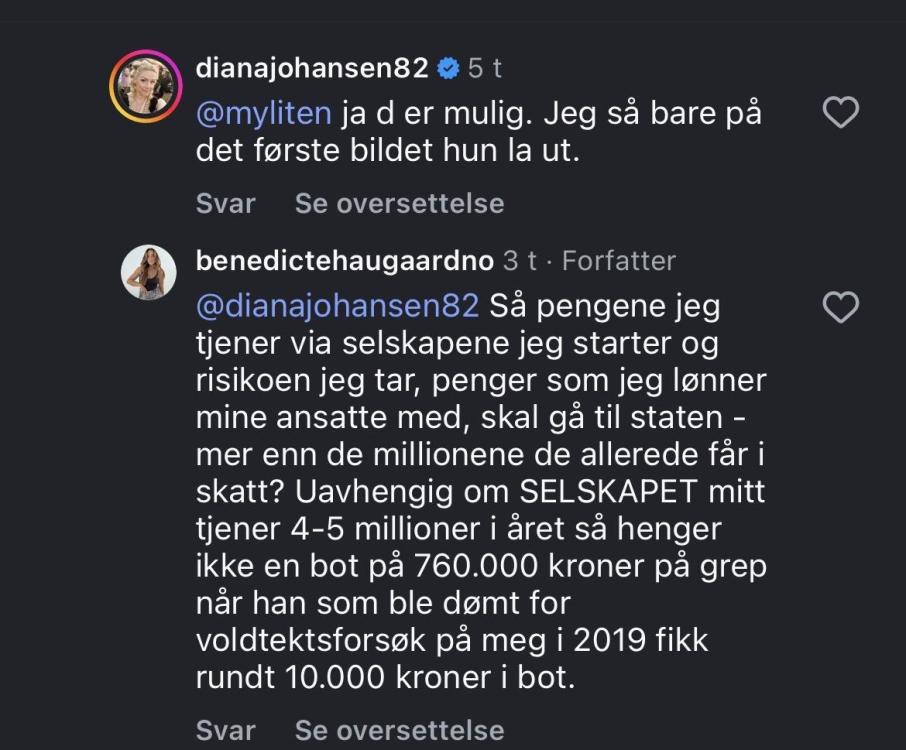Viewport: 906px width, 750px height.
Task: Show translation of dianajohansen82's comment
Action: point(399,204)
